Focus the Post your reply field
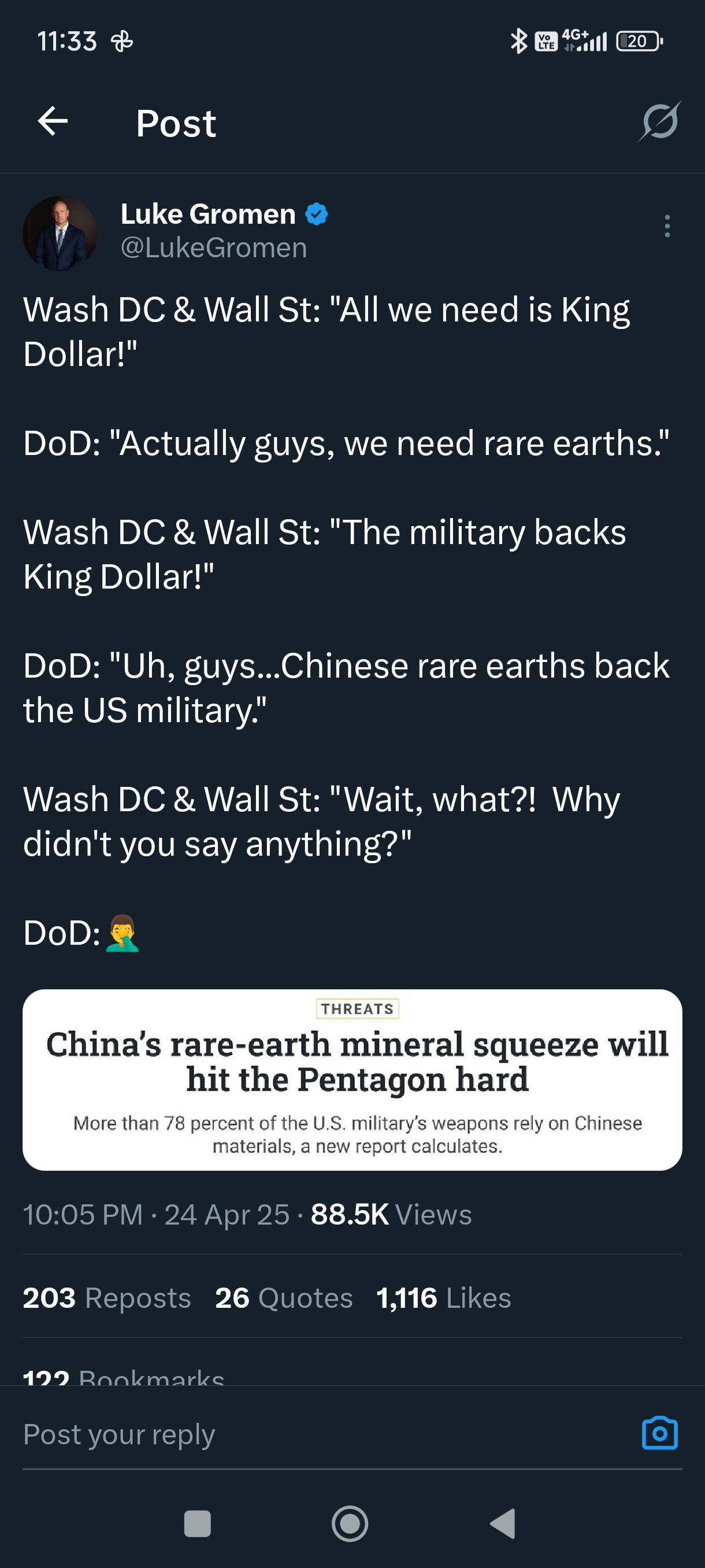The image size is (705, 1568). (304, 1433)
